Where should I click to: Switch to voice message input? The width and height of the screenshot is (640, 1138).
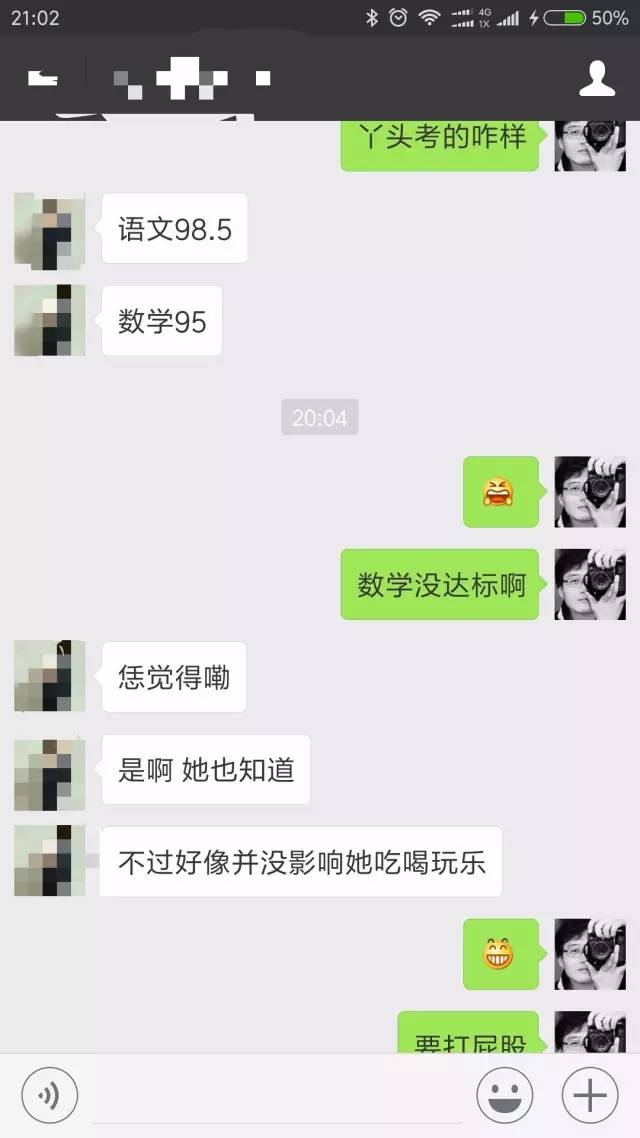(49, 1095)
